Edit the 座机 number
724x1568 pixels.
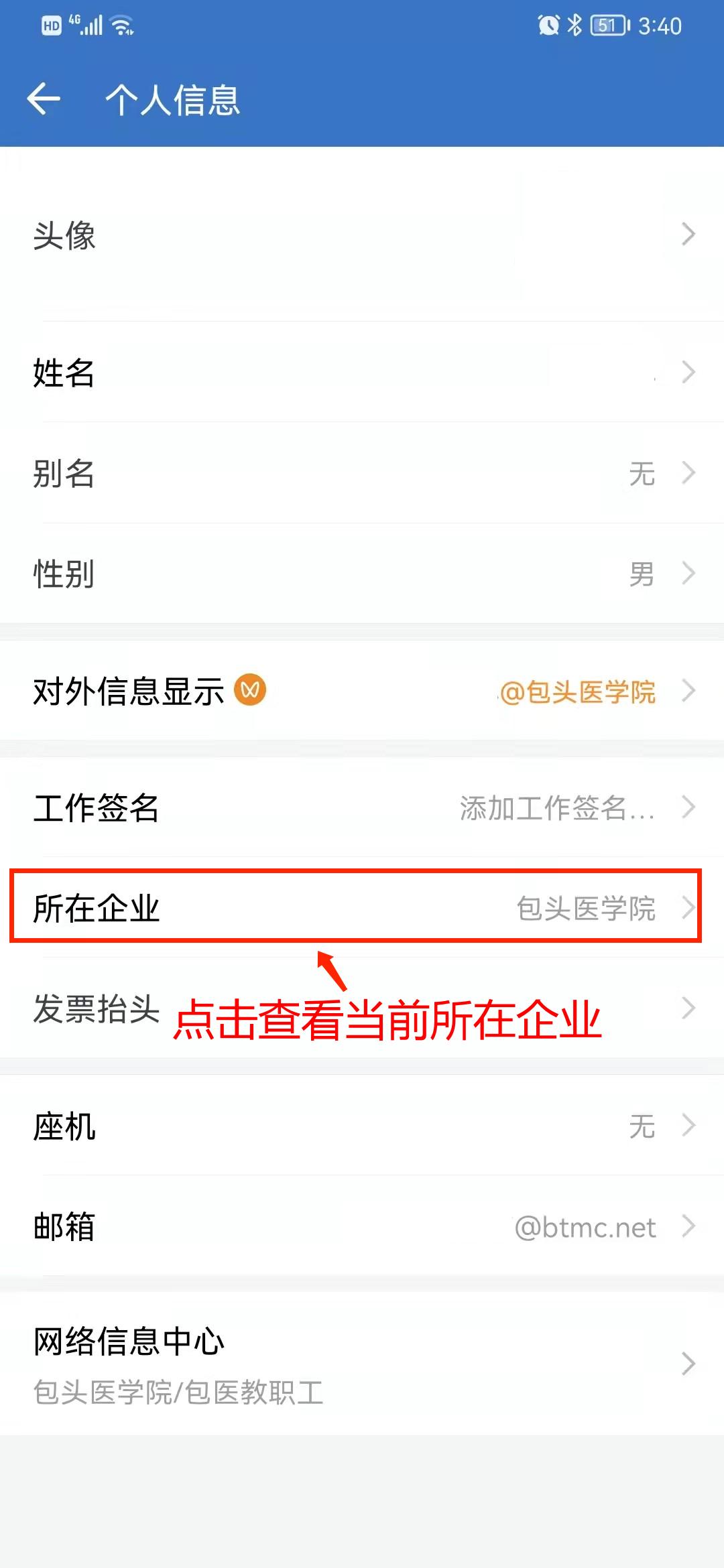362,1126
